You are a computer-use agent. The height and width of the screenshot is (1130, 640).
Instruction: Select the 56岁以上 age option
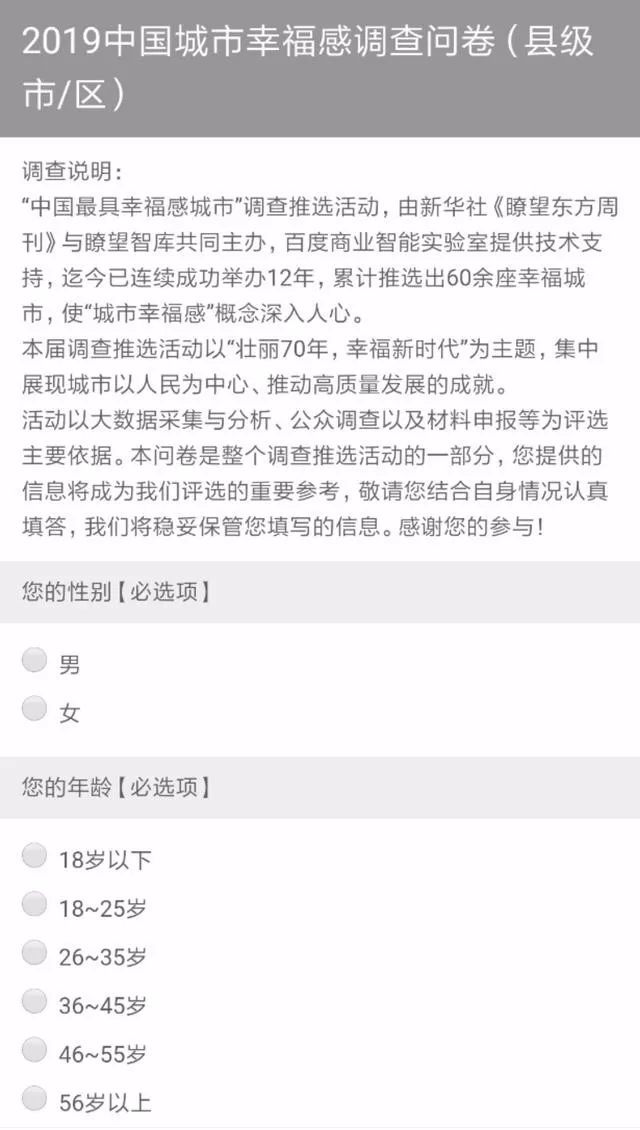point(34,1098)
